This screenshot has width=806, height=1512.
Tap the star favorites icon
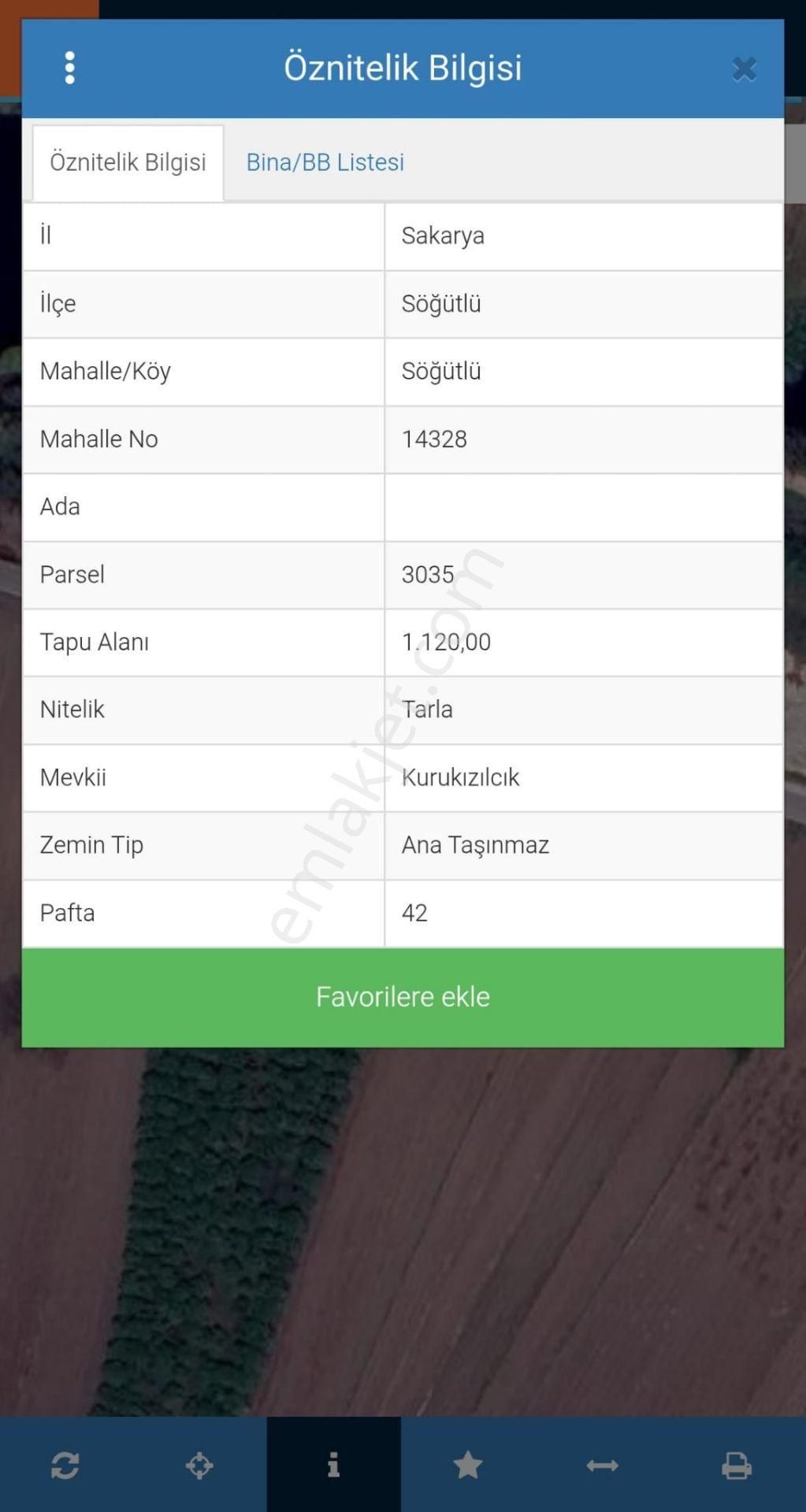click(467, 1464)
